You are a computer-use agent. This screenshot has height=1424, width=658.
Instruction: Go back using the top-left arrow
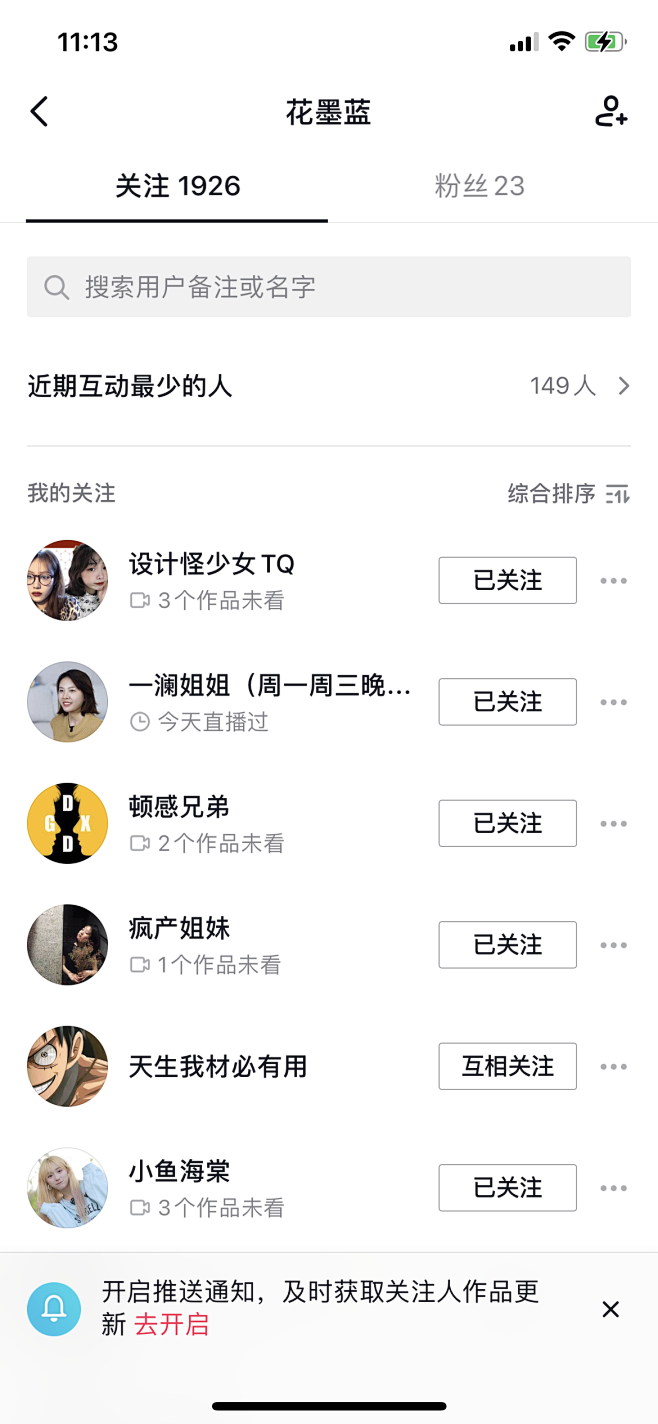coord(39,112)
